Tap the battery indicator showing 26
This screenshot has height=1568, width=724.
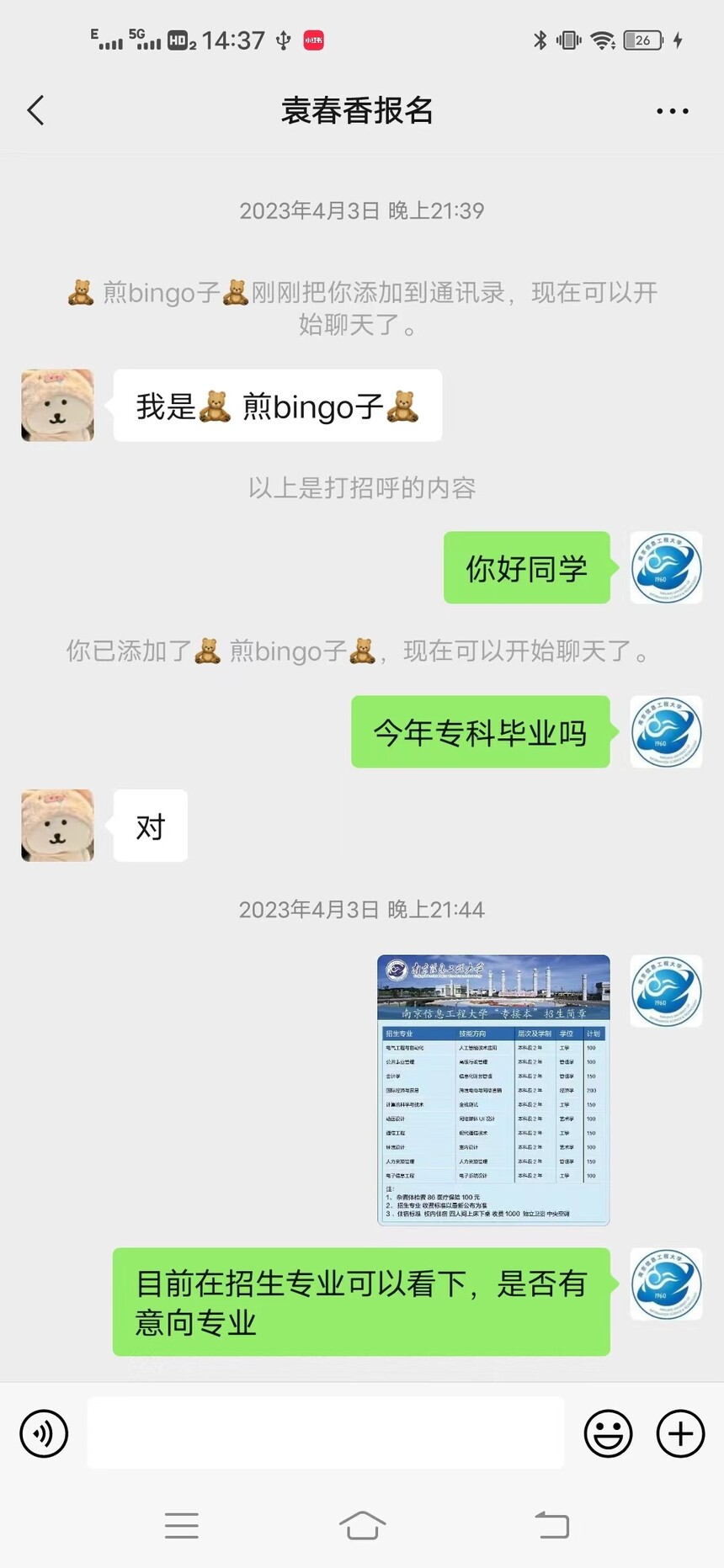point(641,40)
